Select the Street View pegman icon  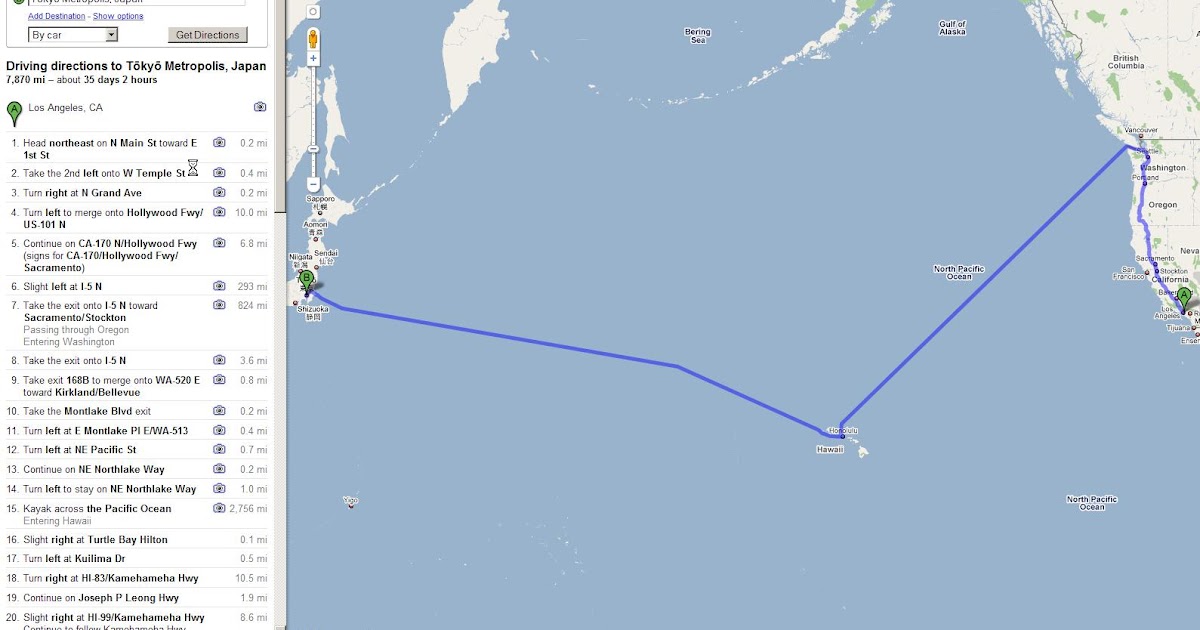(313, 39)
